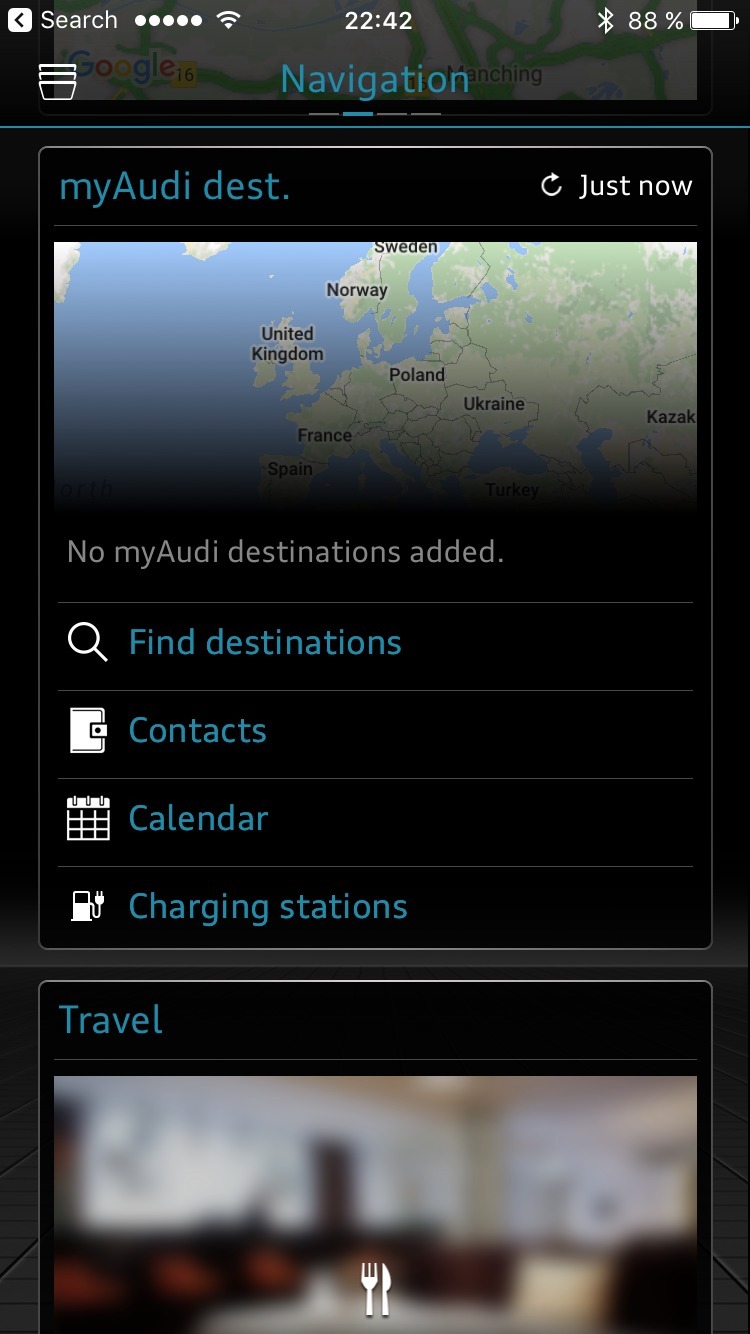Expand the Travel section header

click(x=110, y=1019)
